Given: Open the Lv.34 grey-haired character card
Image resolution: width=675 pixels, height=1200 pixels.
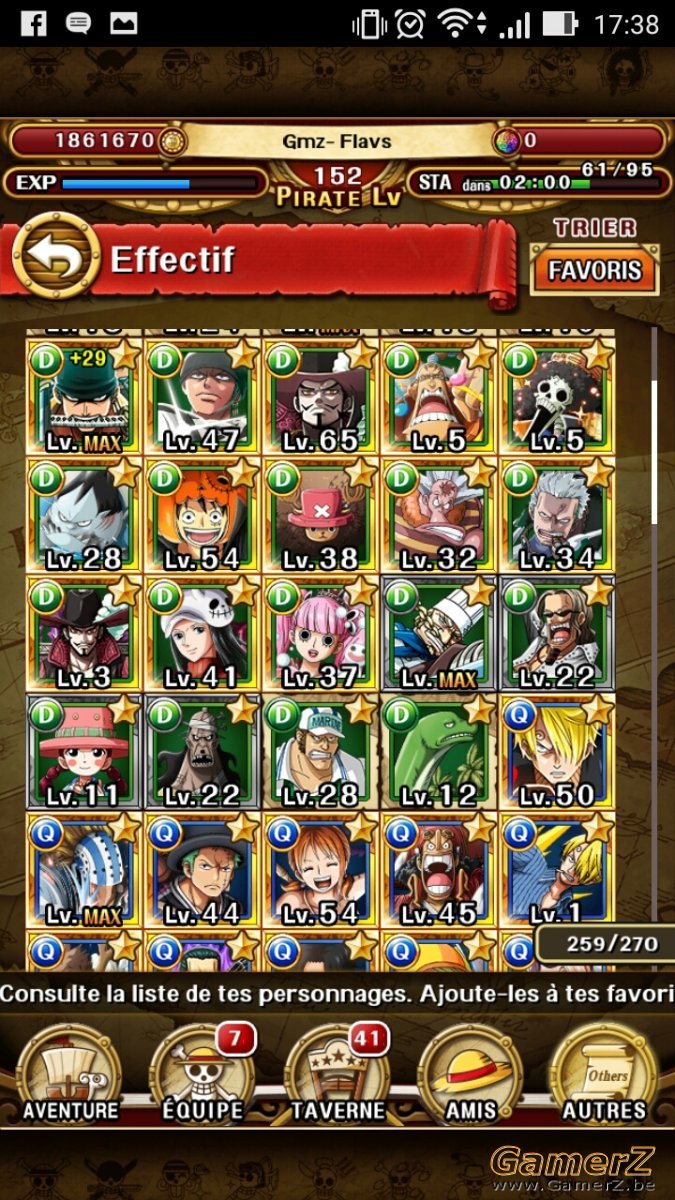Looking at the screenshot, I should pos(556,516).
